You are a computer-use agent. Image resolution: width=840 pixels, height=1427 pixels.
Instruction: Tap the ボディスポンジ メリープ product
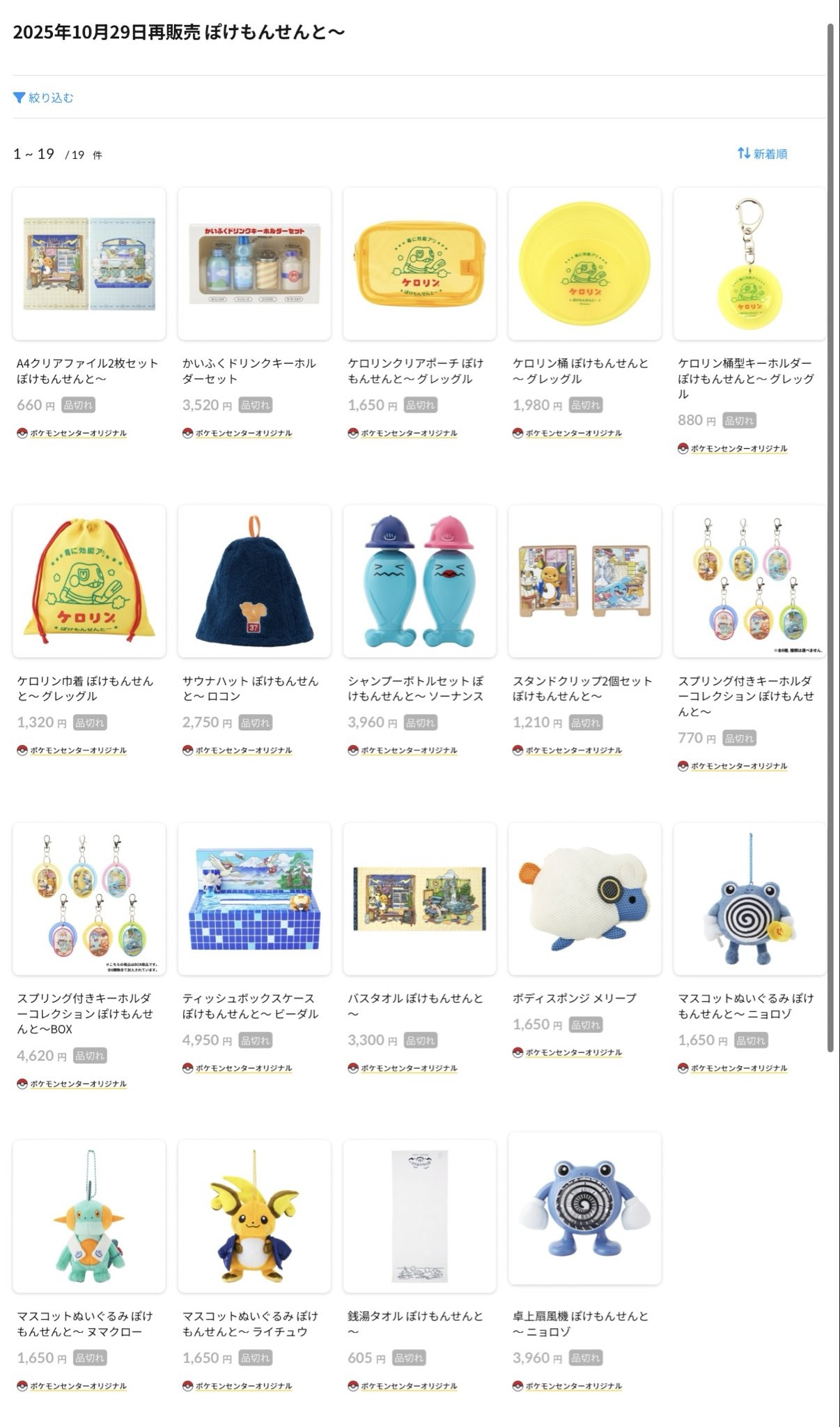[x=584, y=899]
